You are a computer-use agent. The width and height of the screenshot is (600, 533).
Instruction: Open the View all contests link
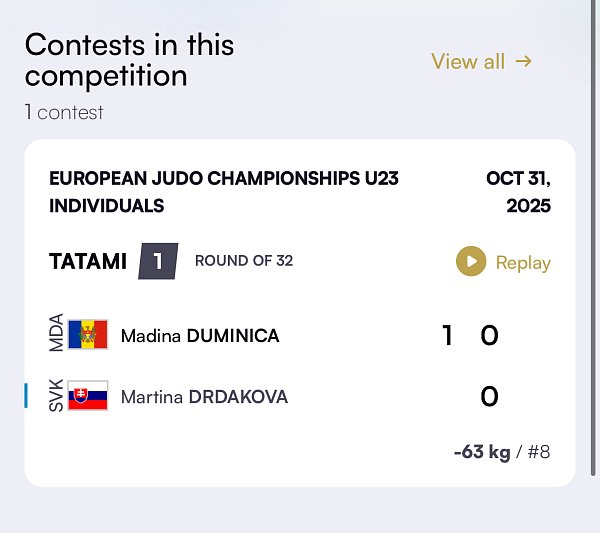tap(481, 62)
